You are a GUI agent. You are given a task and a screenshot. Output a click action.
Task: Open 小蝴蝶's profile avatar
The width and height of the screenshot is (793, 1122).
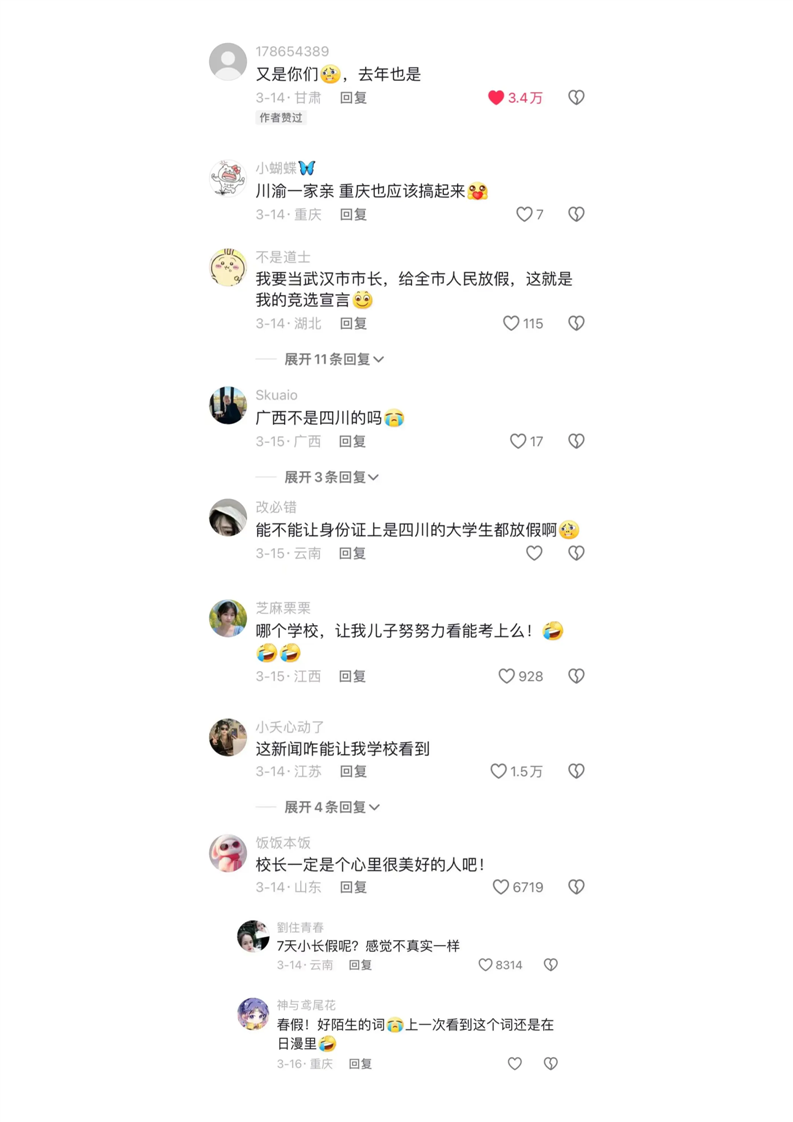pyautogui.click(x=228, y=179)
